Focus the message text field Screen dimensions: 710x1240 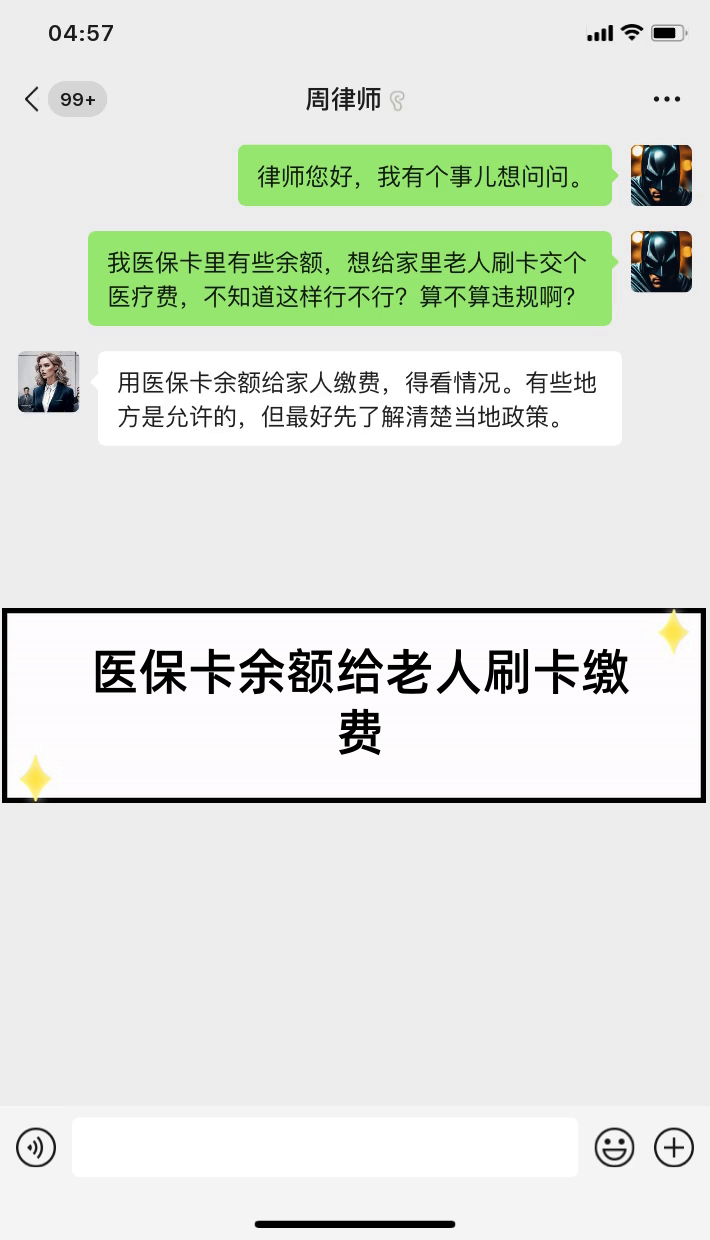[325, 1147]
